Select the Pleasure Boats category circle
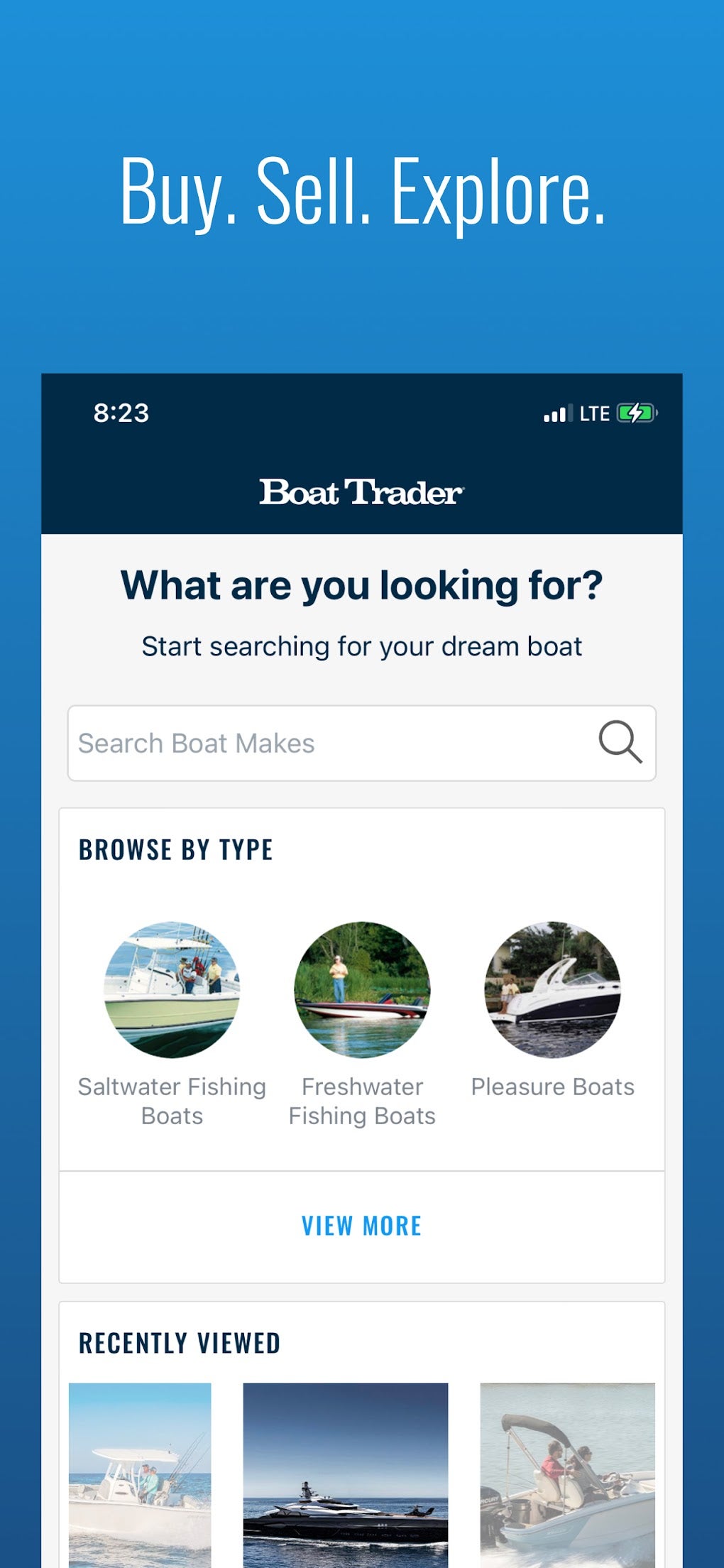The height and width of the screenshot is (1568, 724). tap(553, 992)
